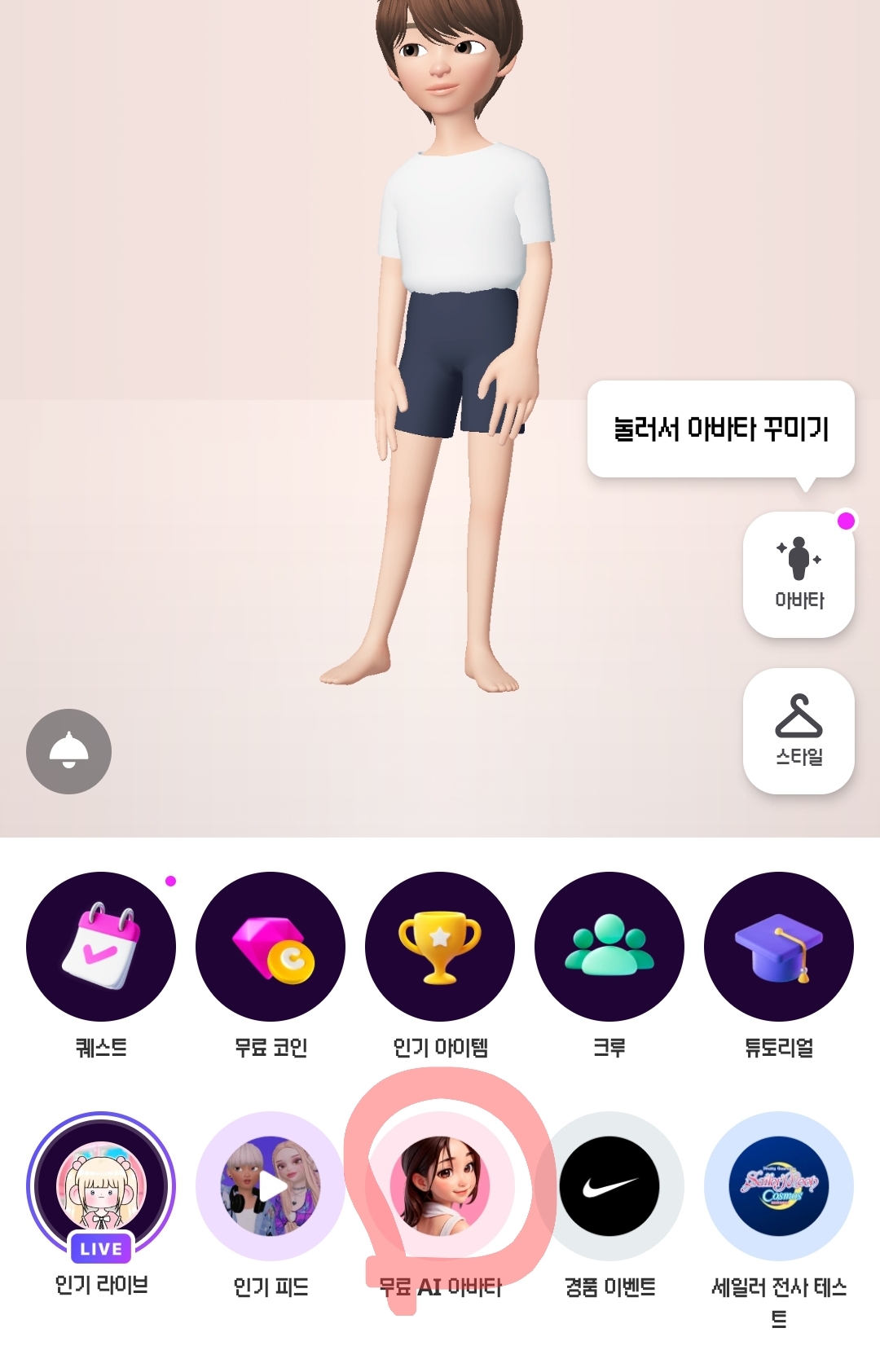Open the Nike 경품 이벤트 swoosh icon
This screenshot has width=880, height=1372.
[x=610, y=1187]
